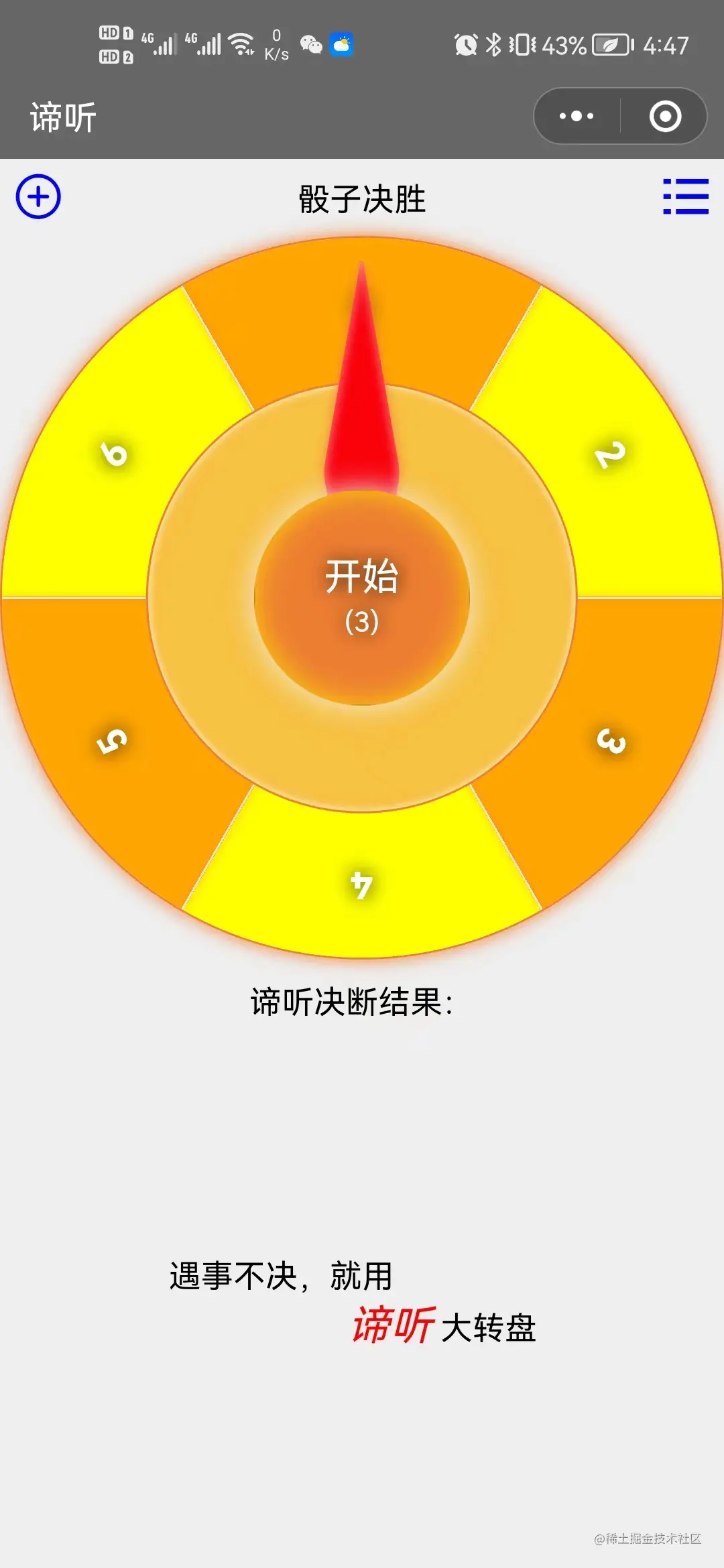Close the mini program with the circle button
Screen dimensions: 724x1568
665,116
